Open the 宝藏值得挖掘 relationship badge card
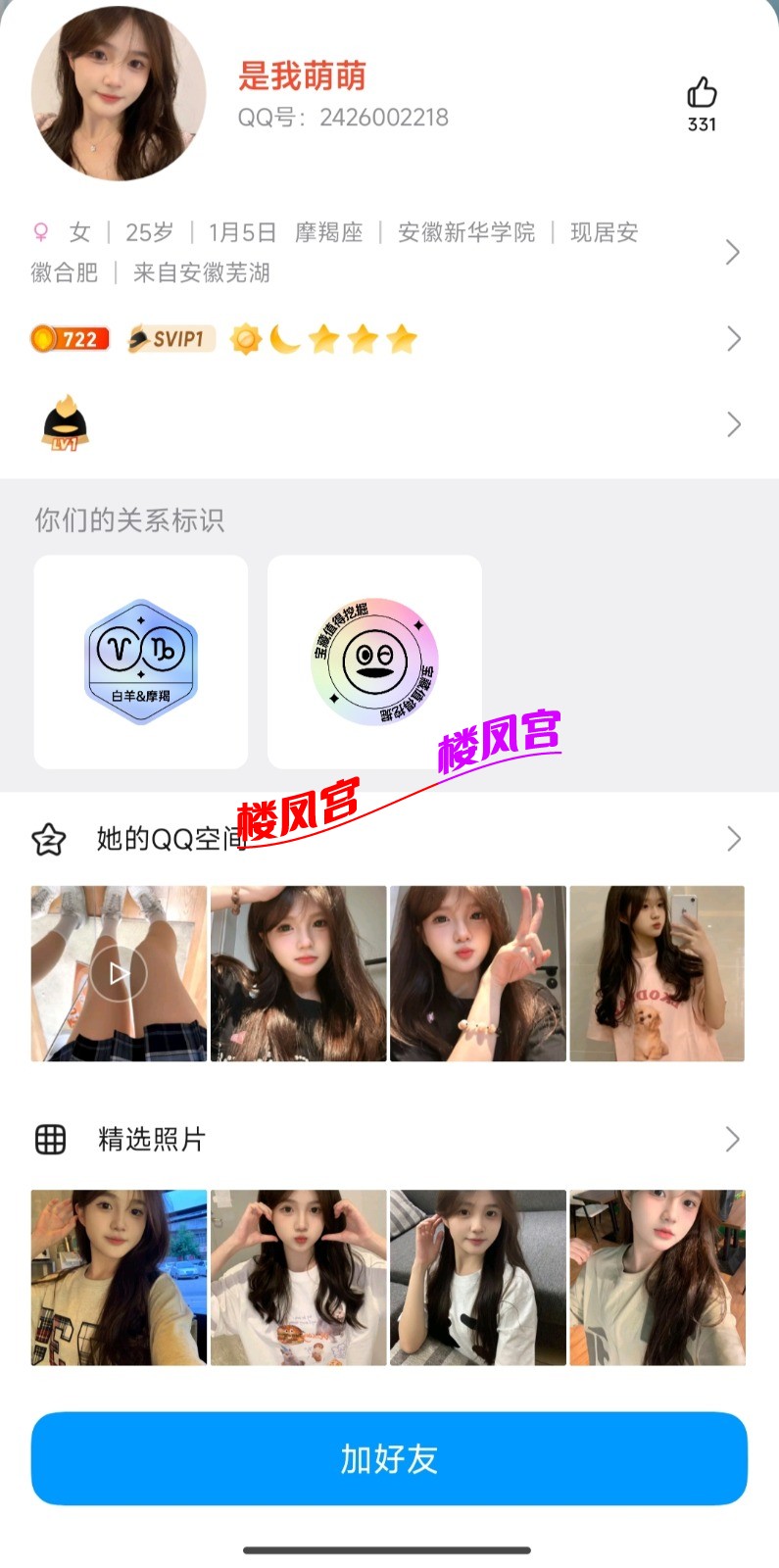This screenshot has width=779, height=1568. tap(374, 661)
